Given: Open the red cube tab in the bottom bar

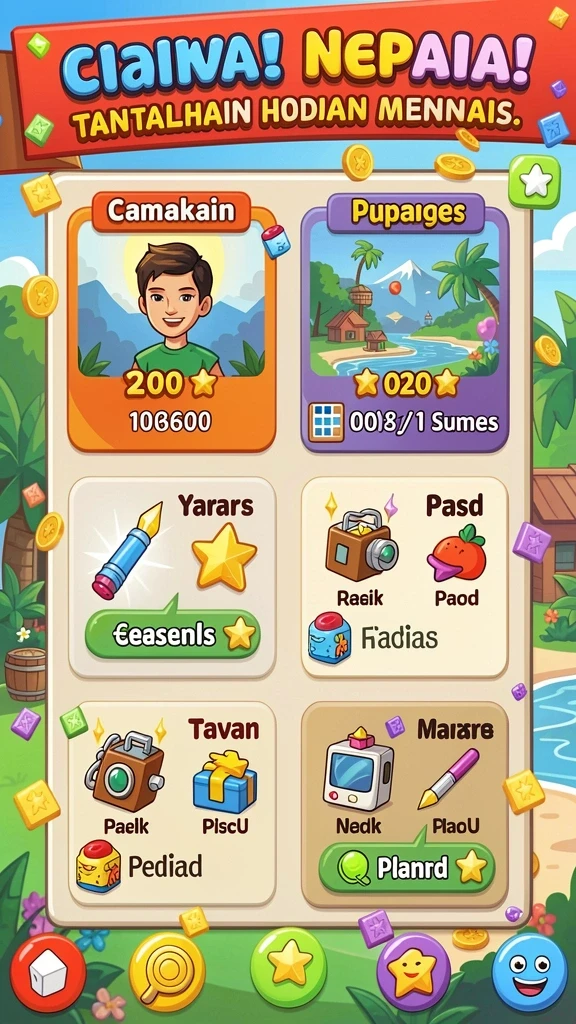Looking at the screenshot, I should tap(48, 973).
